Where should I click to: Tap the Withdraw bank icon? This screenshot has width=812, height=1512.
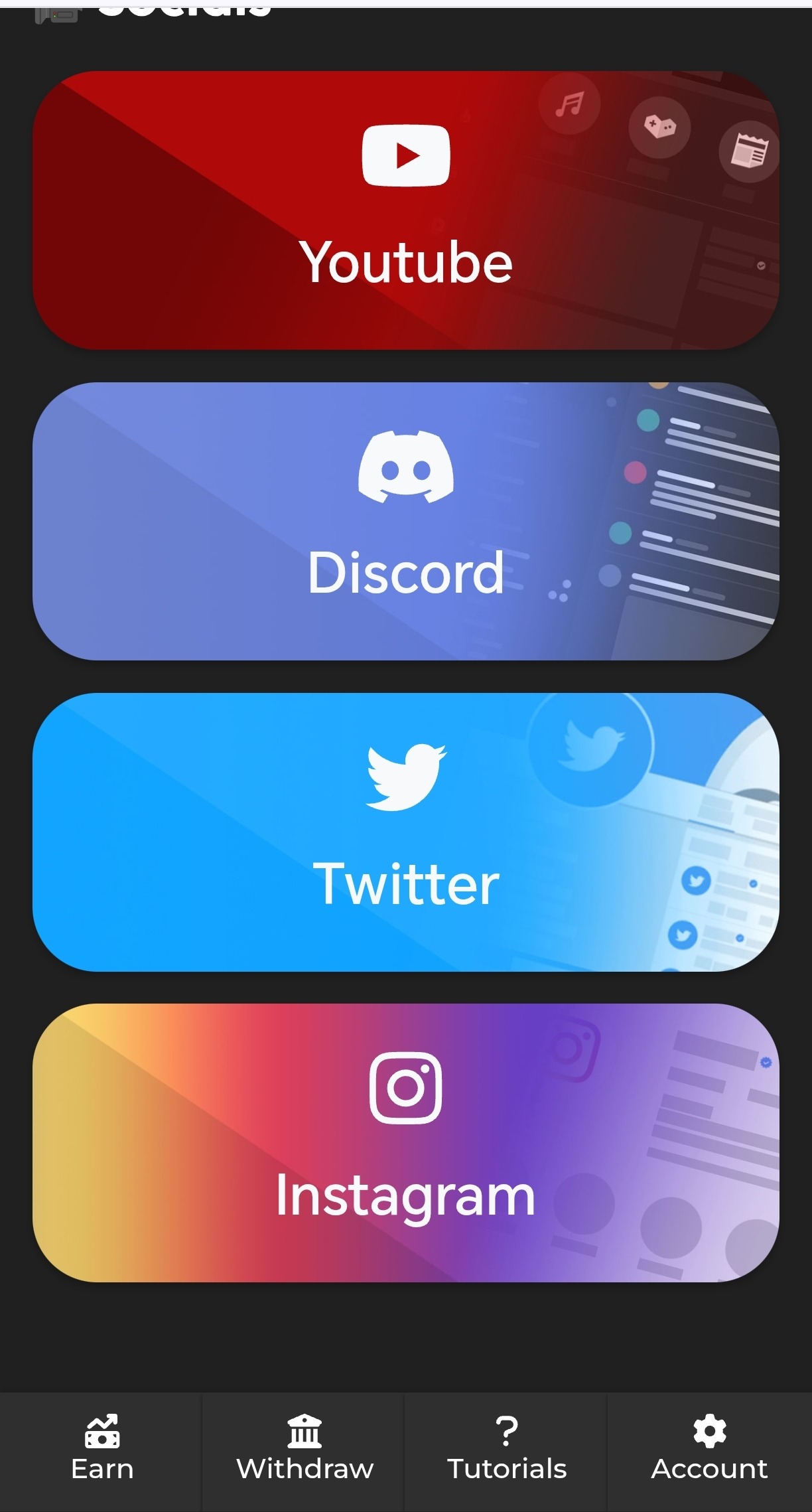[303, 1432]
